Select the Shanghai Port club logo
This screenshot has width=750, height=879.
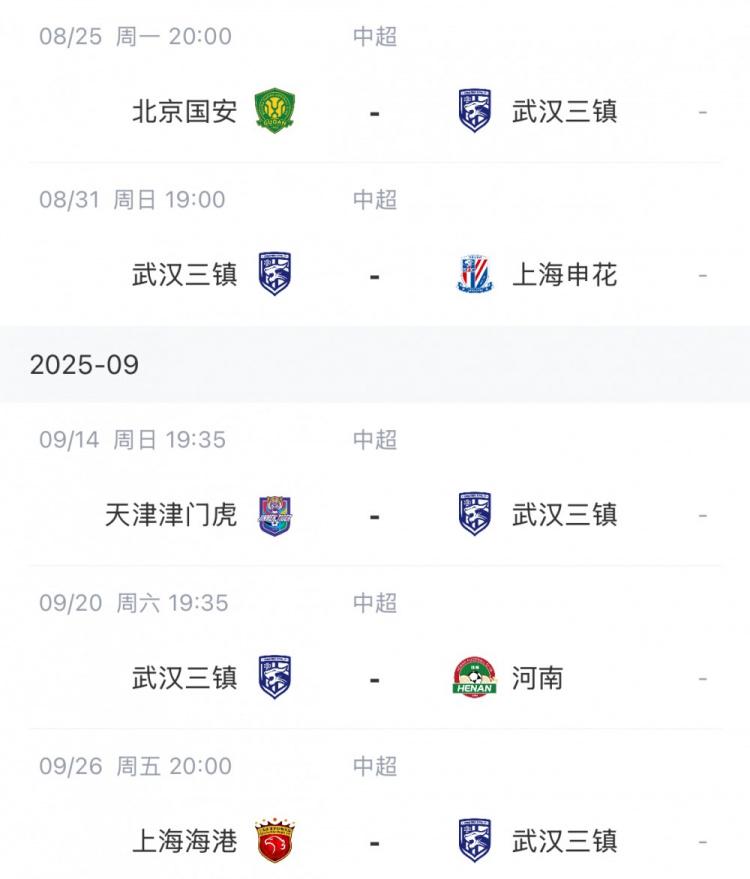[274, 840]
